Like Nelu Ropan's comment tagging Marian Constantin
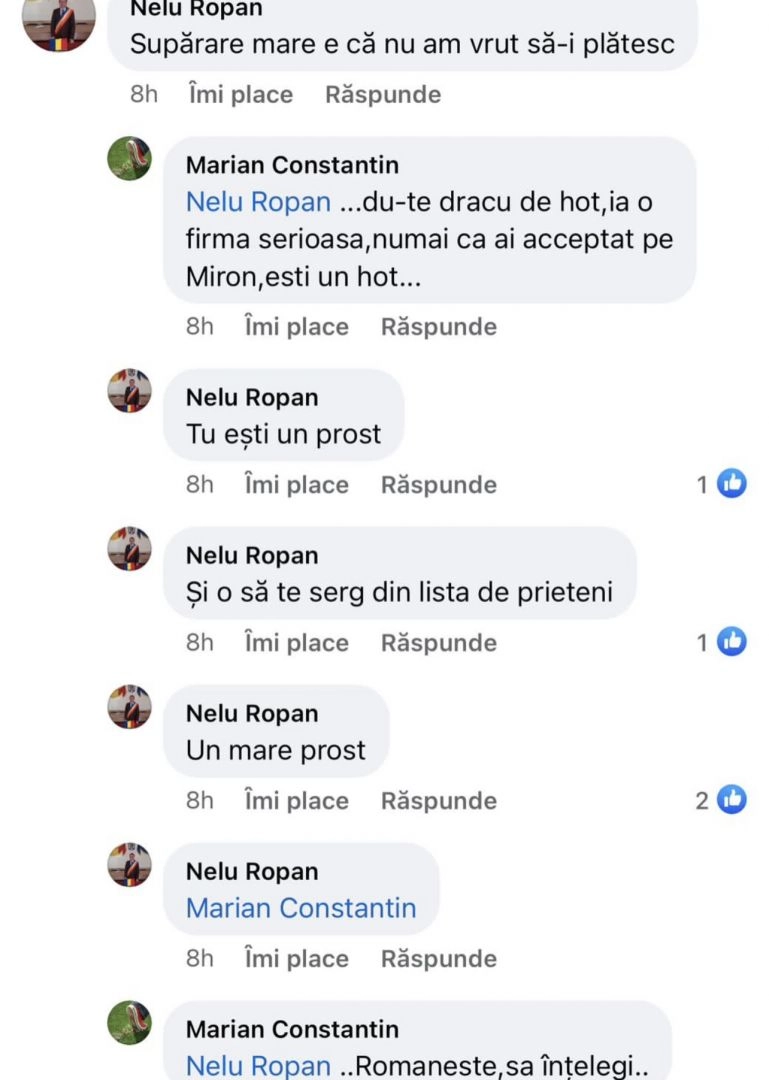This screenshot has width=769, height=1080. click(296, 959)
